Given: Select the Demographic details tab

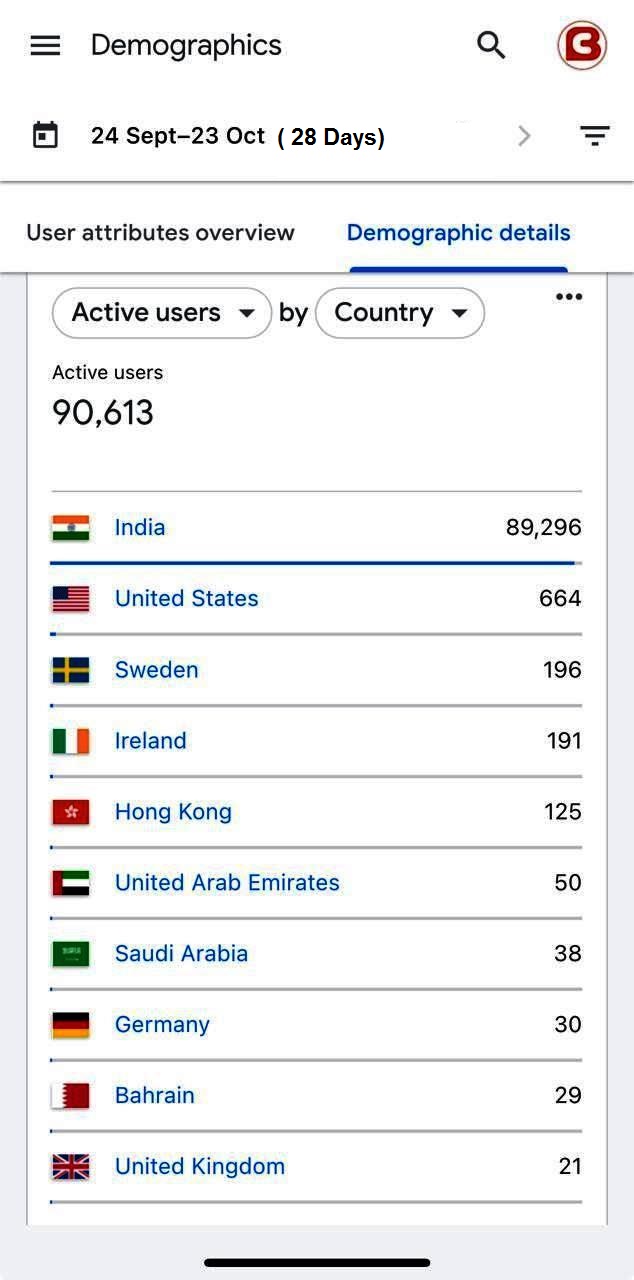Looking at the screenshot, I should click(x=458, y=233).
